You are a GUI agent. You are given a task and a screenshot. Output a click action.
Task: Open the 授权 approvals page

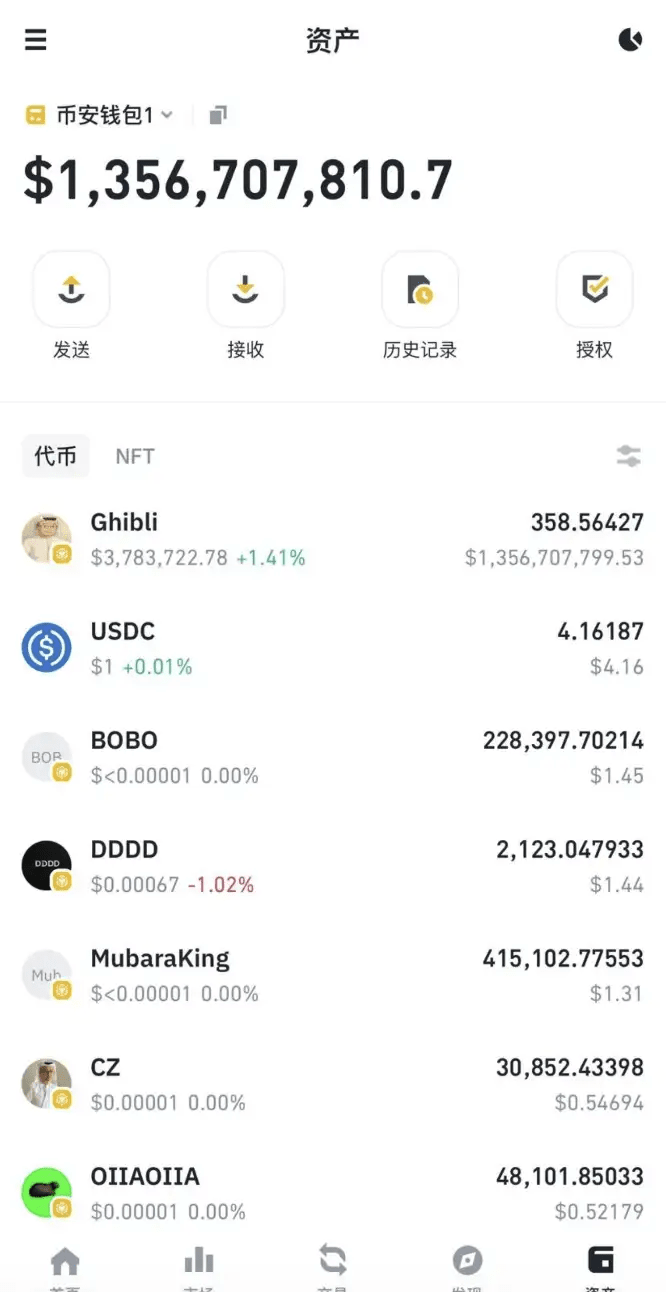[594, 291]
